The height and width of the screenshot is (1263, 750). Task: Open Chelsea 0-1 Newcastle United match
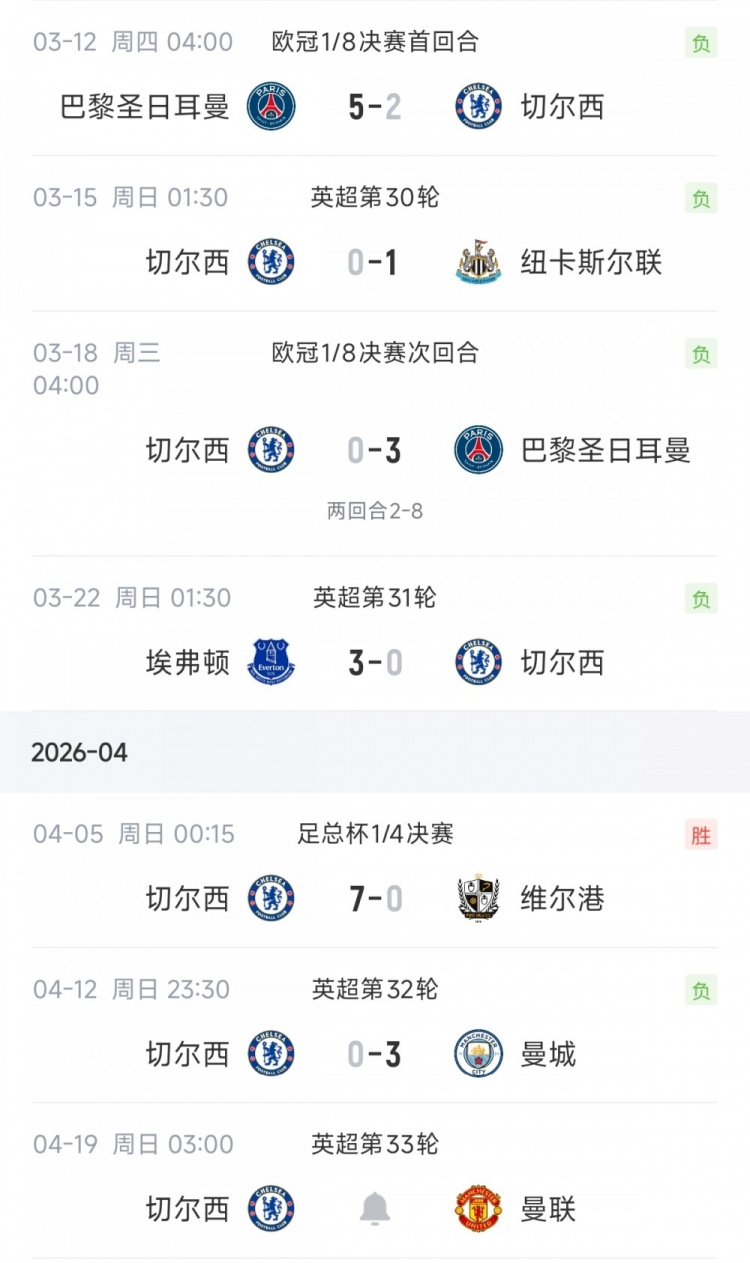click(x=374, y=263)
